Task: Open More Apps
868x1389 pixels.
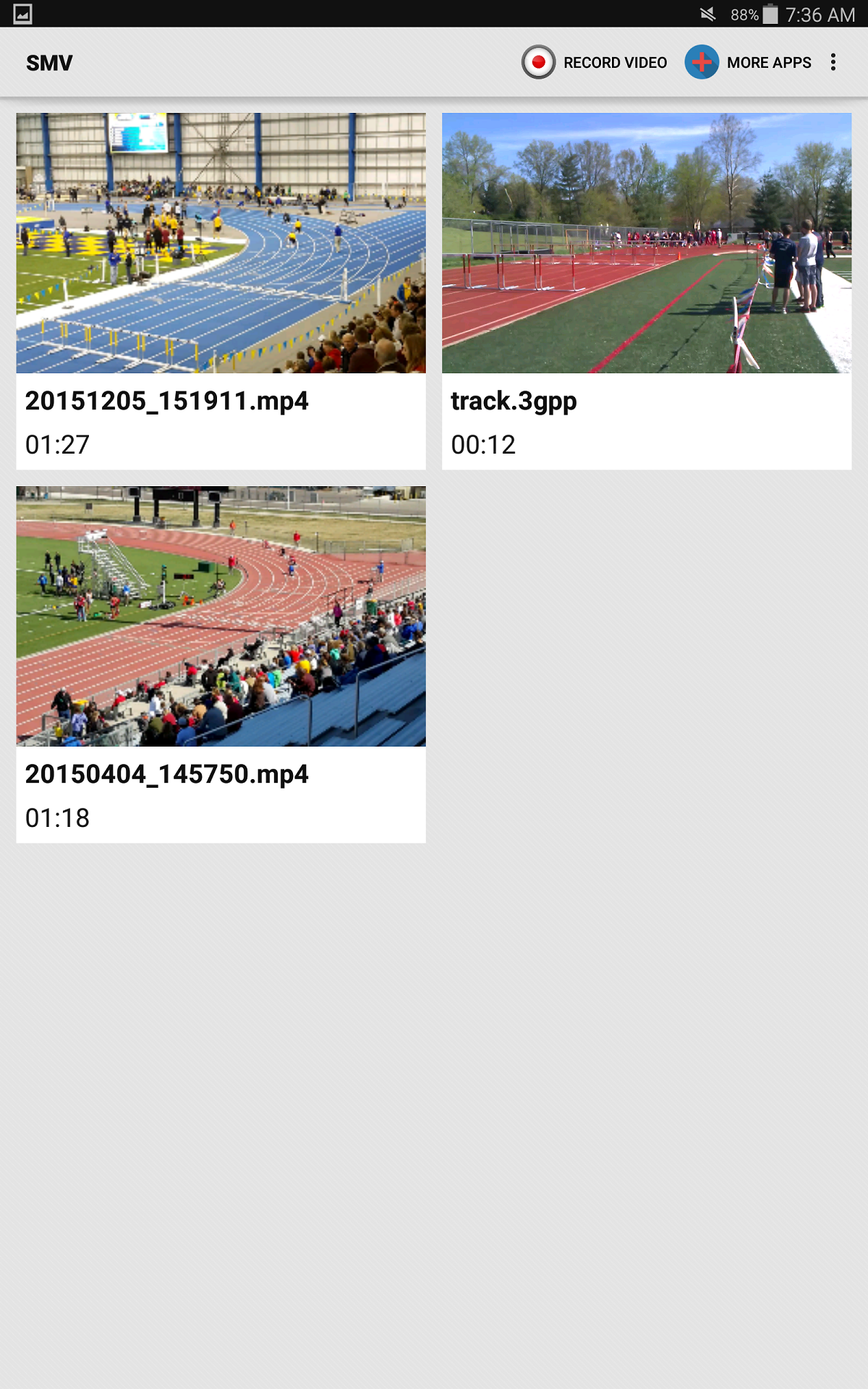Action: click(x=748, y=62)
